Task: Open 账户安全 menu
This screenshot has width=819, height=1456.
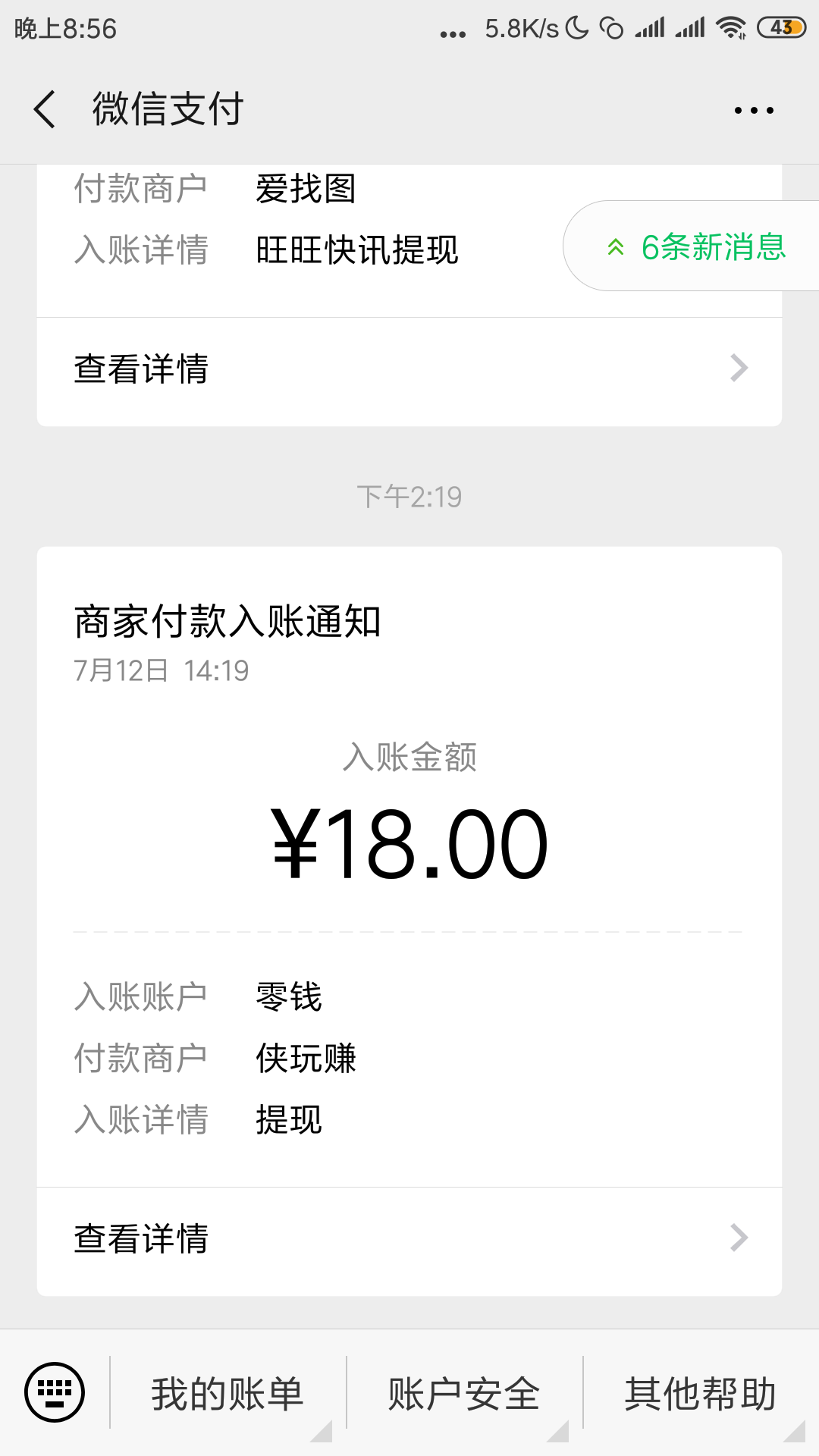Action: click(x=464, y=1394)
